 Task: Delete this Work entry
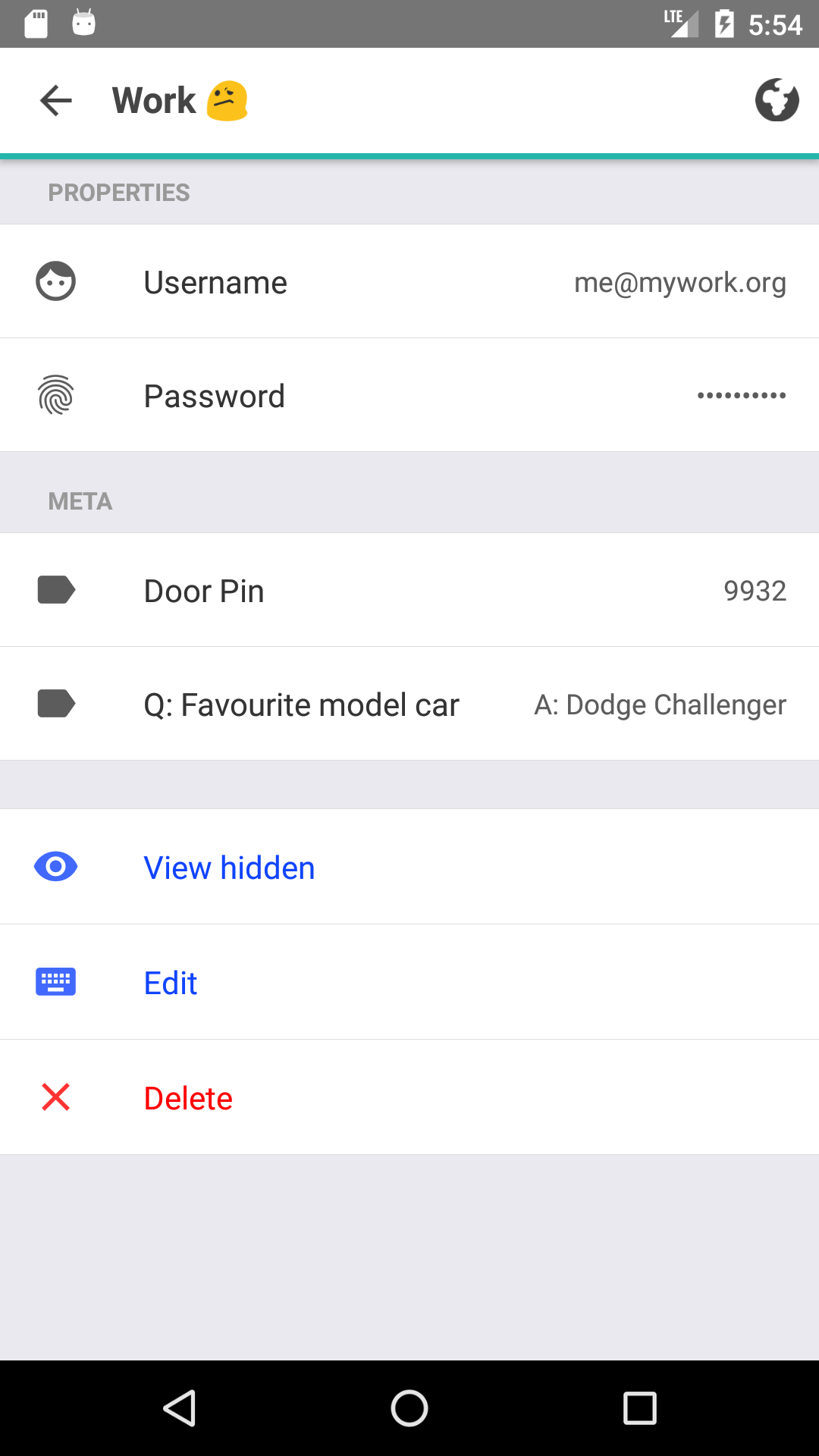click(x=188, y=1098)
